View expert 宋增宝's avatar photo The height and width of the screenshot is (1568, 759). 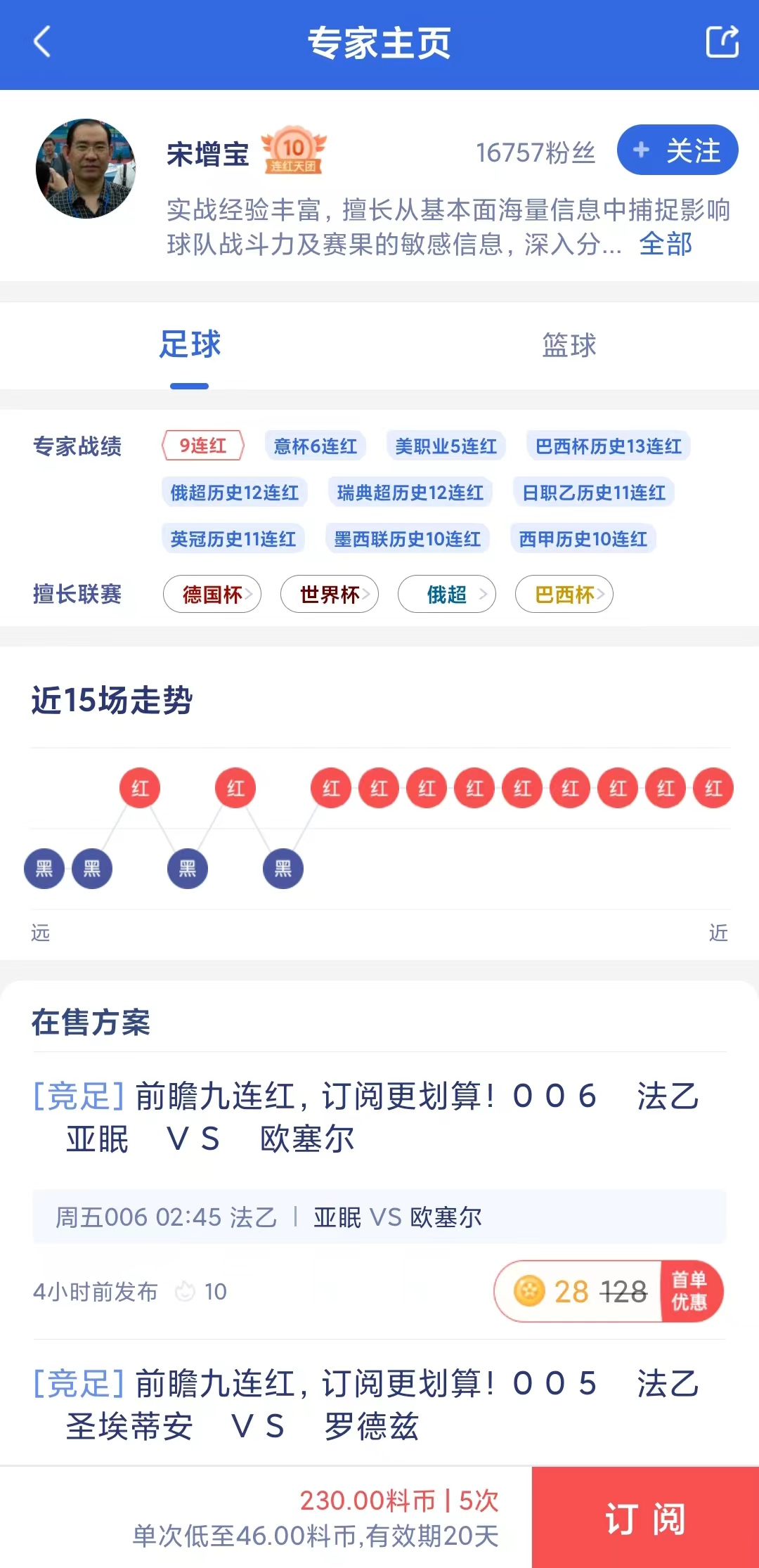86,169
